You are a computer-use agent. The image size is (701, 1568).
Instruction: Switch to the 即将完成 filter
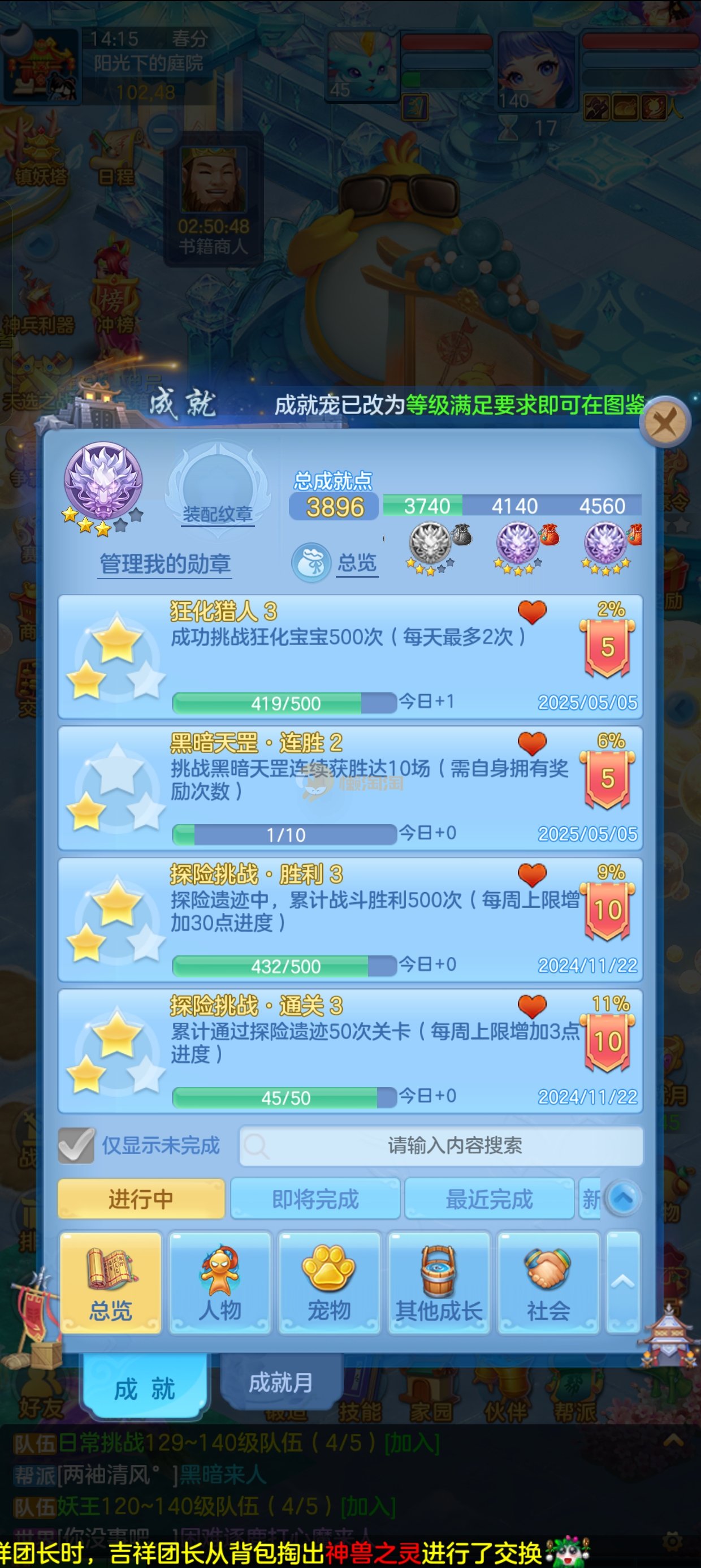pyautogui.click(x=315, y=1199)
